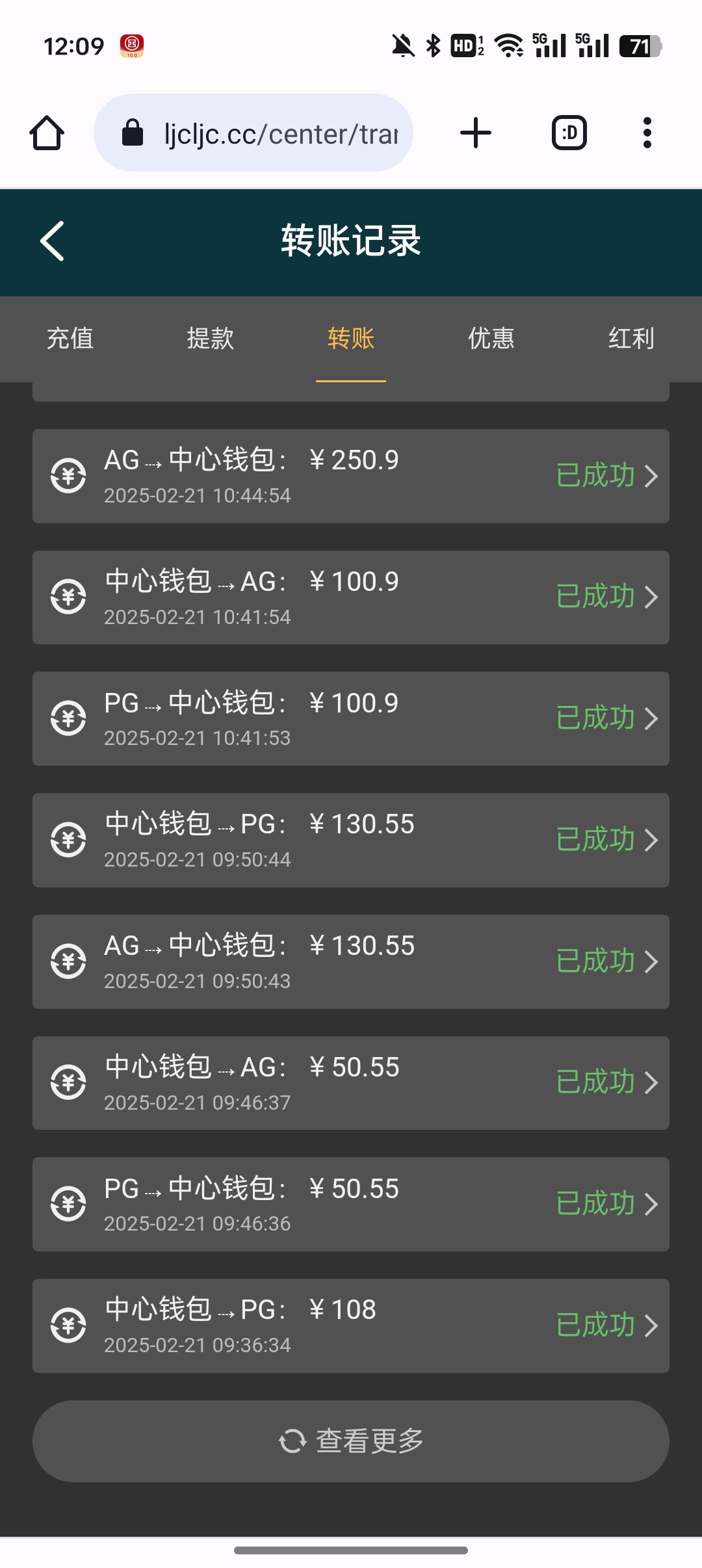Switch to the 优惠 tab

(x=491, y=339)
